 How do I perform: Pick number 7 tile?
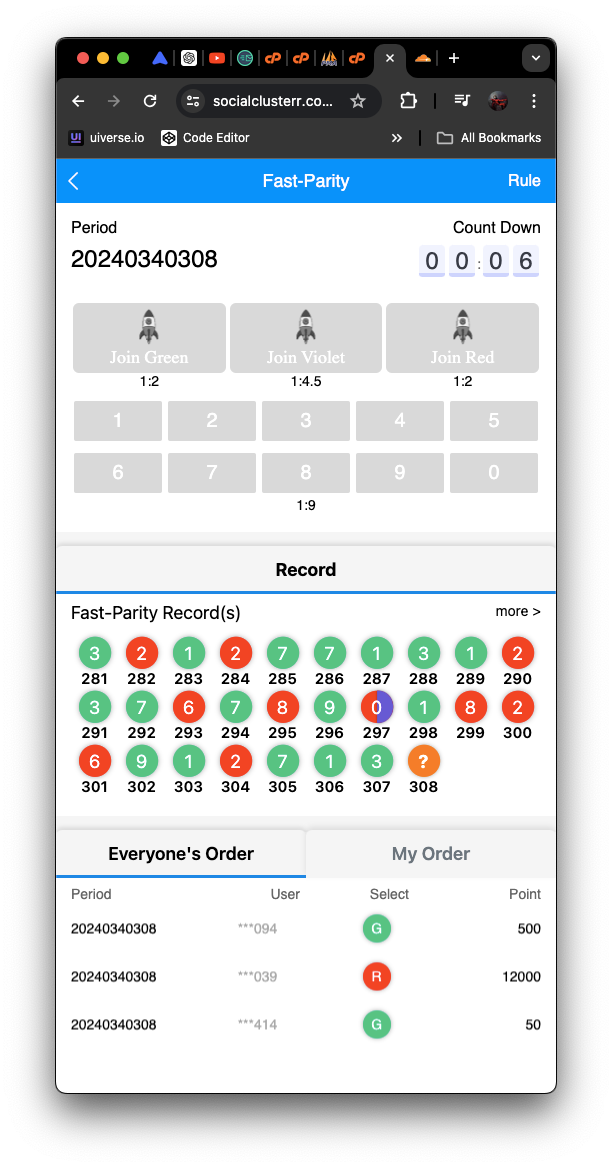tap(212, 473)
